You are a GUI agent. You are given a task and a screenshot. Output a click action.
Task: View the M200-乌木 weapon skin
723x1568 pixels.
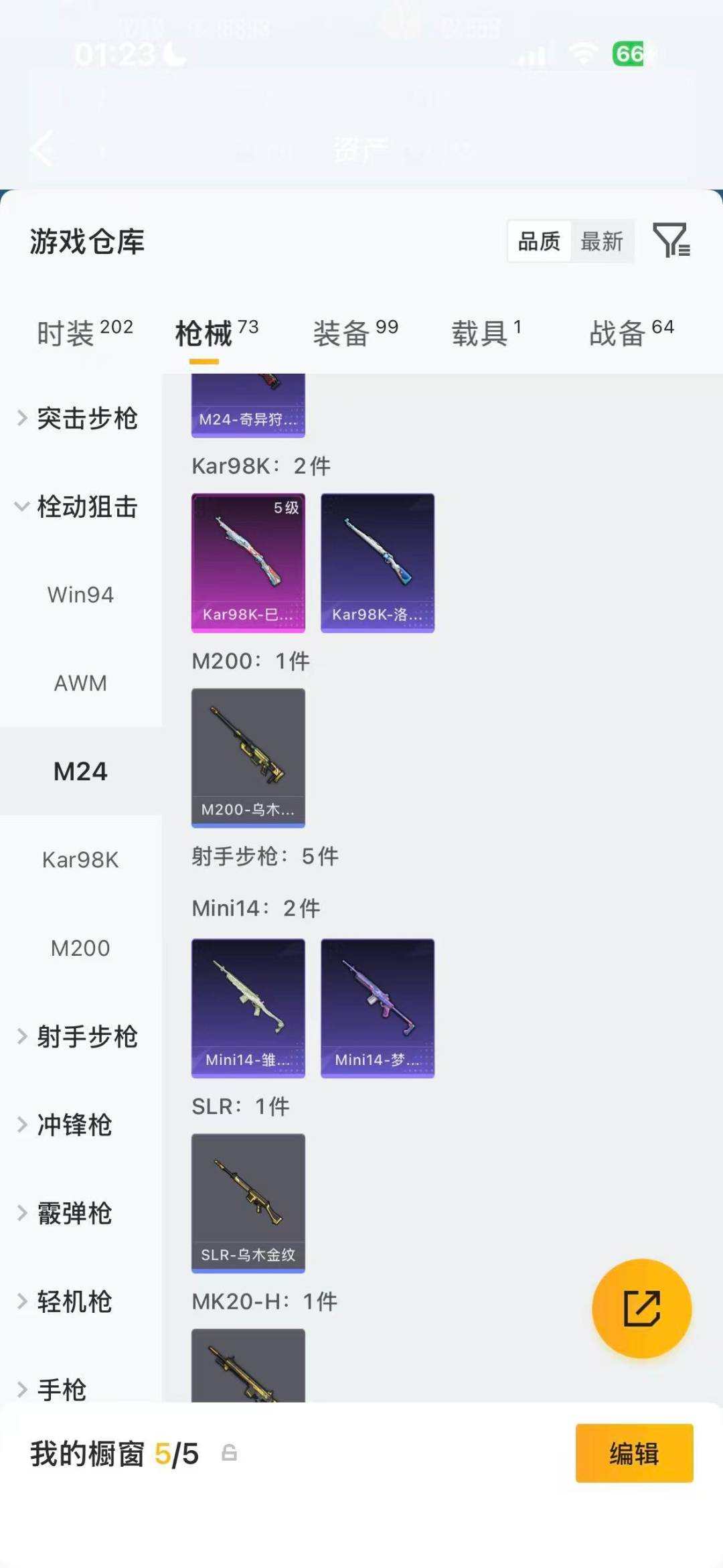tap(248, 756)
